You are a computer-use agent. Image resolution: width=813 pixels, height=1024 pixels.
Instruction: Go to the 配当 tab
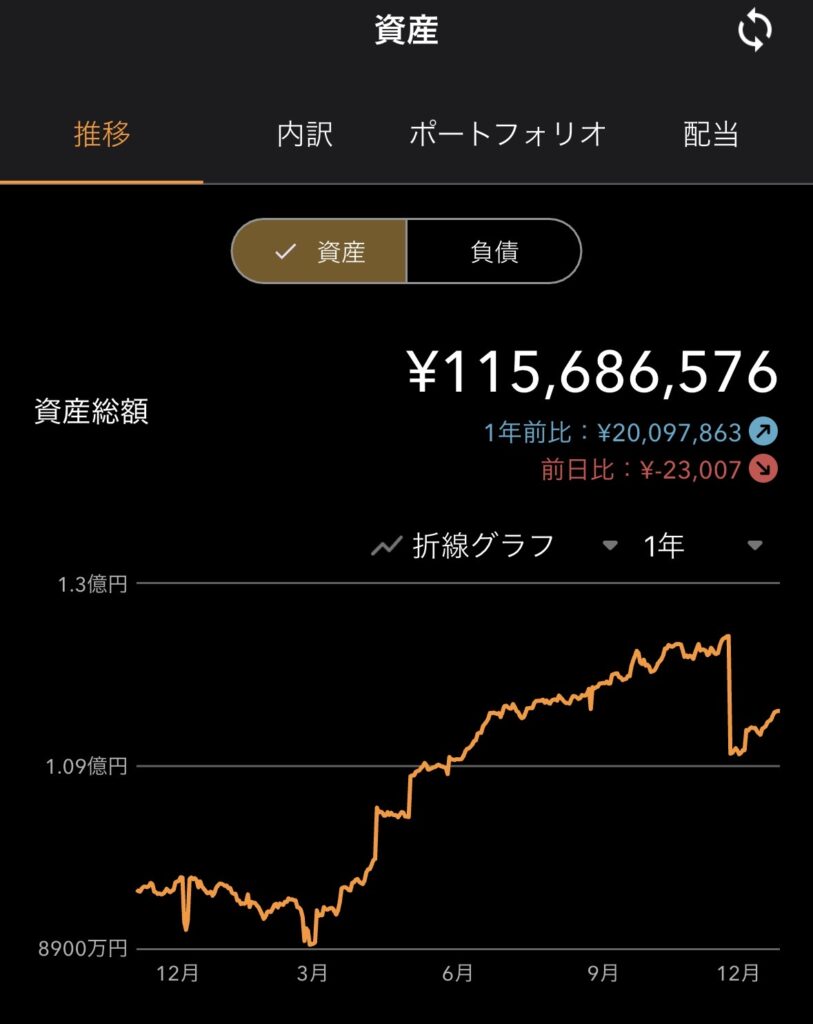(711, 134)
